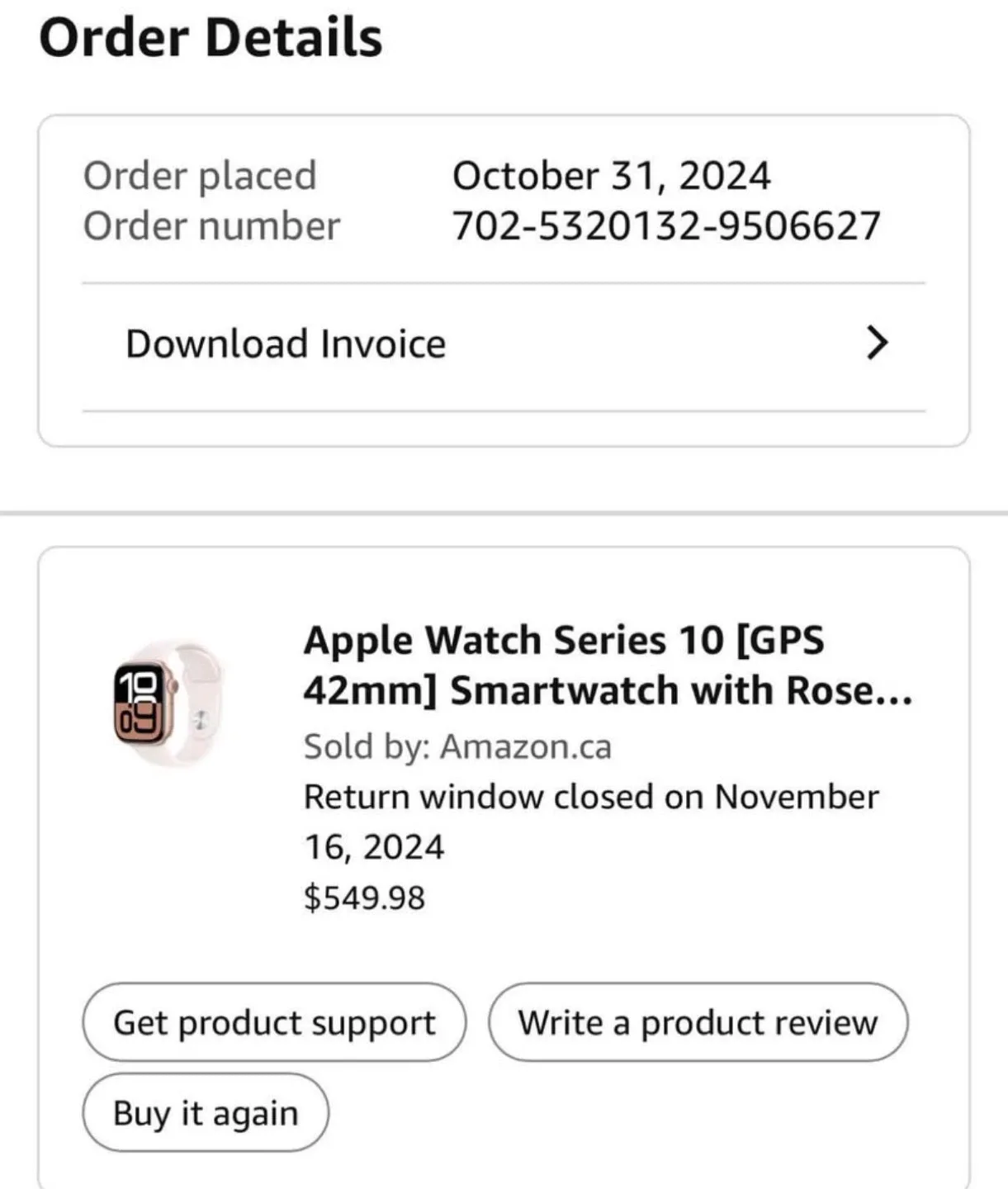The width and height of the screenshot is (1008, 1189).
Task: Start a review for the Apple Watch
Action: [x=698, y=1022]
